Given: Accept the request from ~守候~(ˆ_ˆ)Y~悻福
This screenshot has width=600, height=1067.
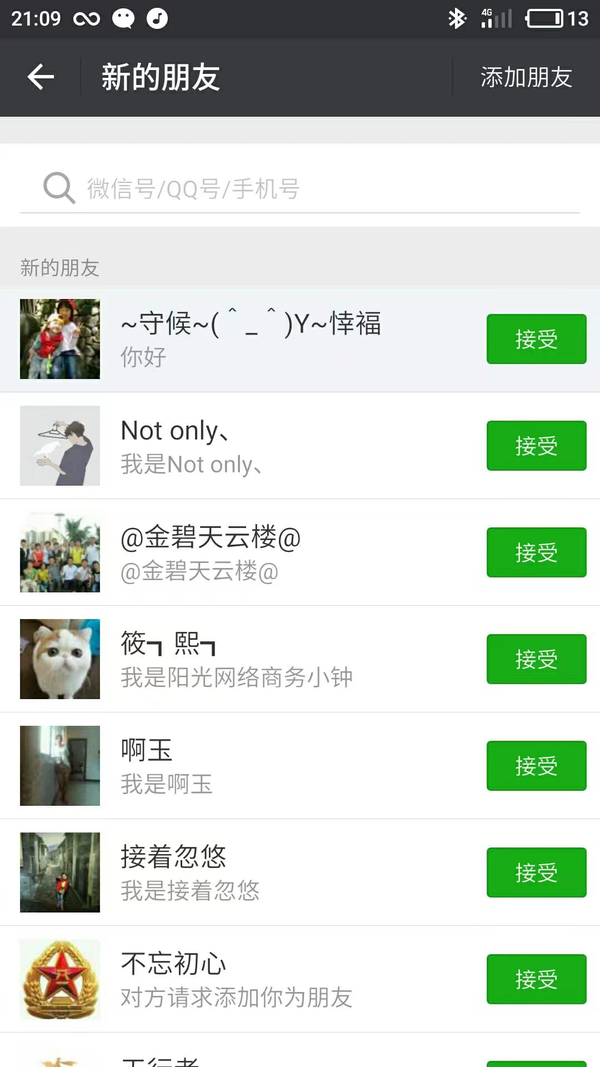Looking at the screenshot, I should tap(536, 339).
